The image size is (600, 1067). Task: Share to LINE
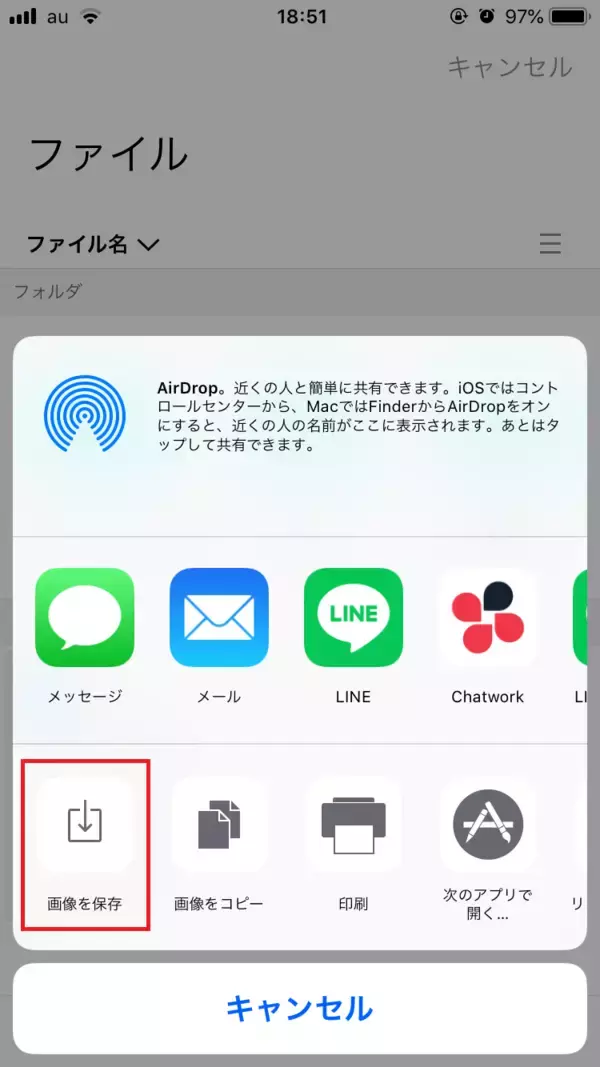pos(353,617)
